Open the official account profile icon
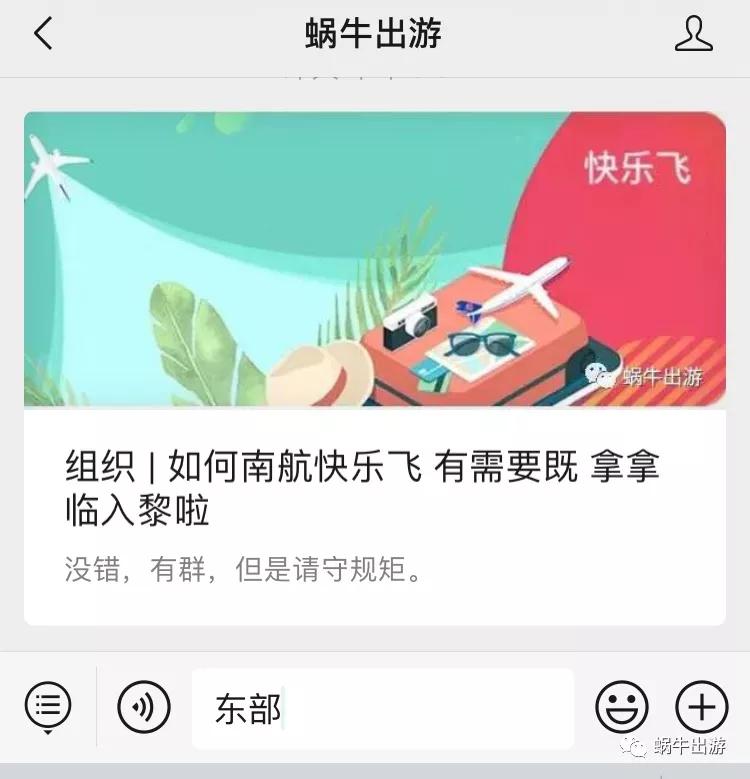Viewport: 750px width, 779px height. [692, 32]
